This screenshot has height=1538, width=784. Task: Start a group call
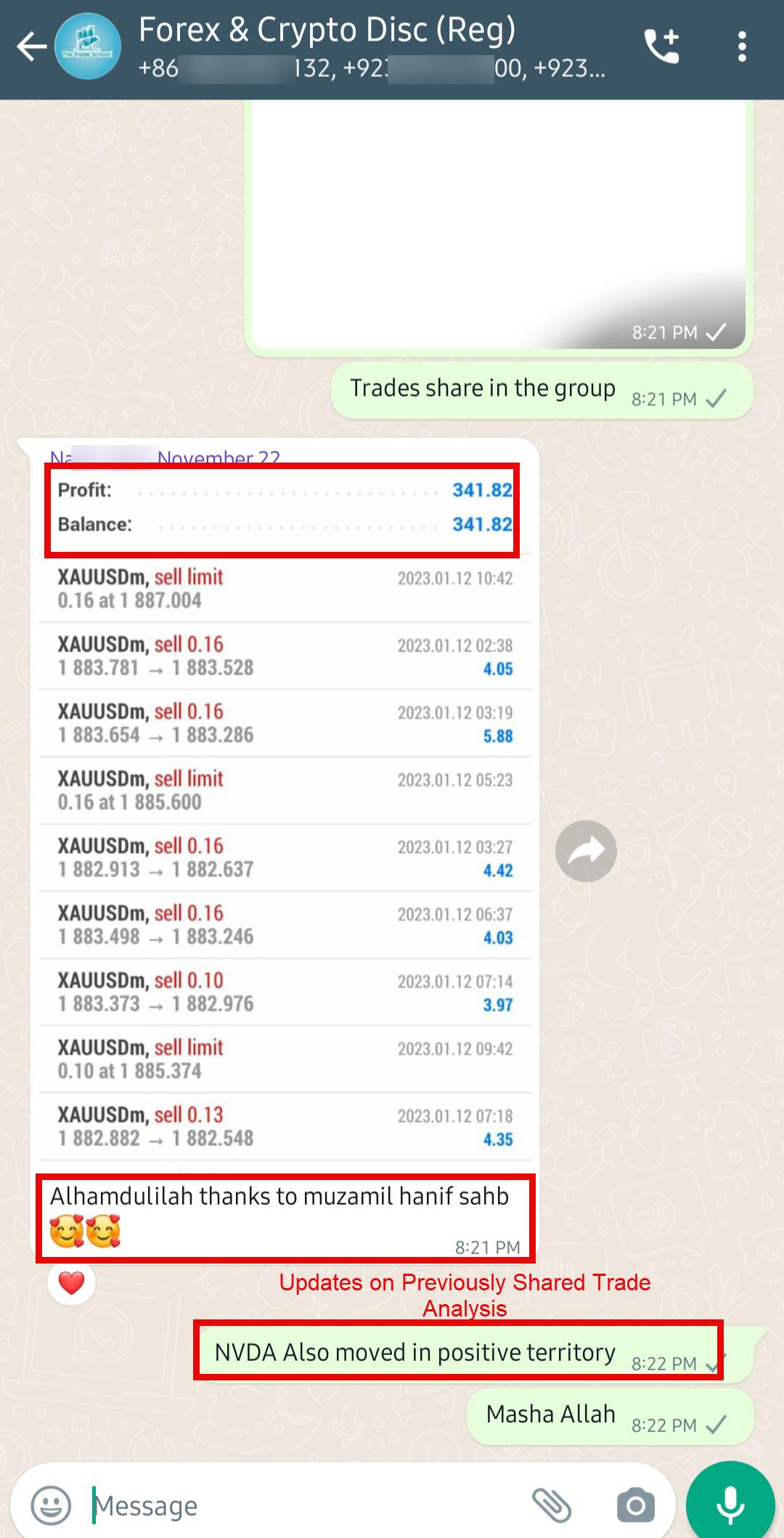662,47
